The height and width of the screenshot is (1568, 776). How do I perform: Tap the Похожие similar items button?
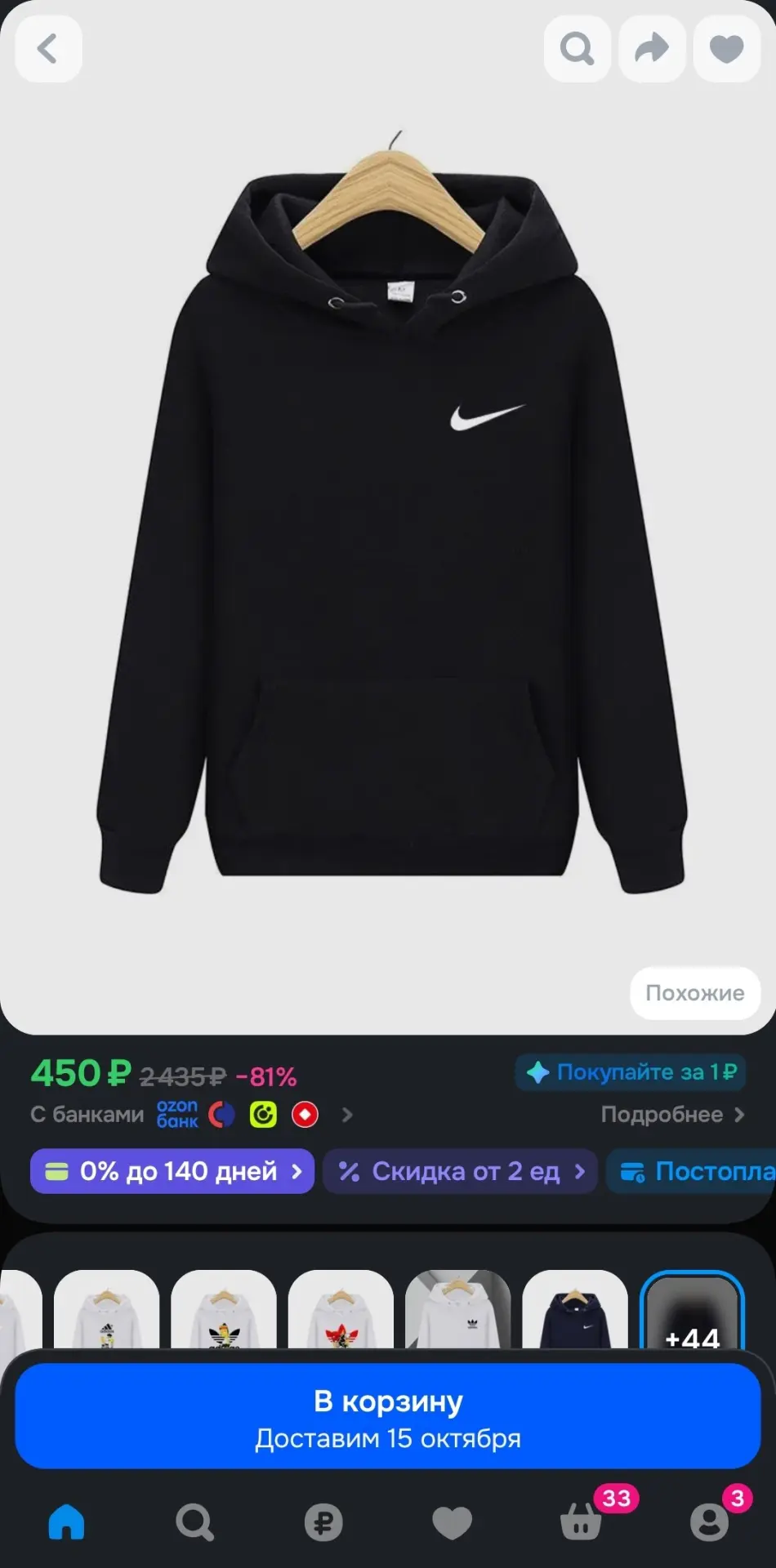tap(695, 993)
